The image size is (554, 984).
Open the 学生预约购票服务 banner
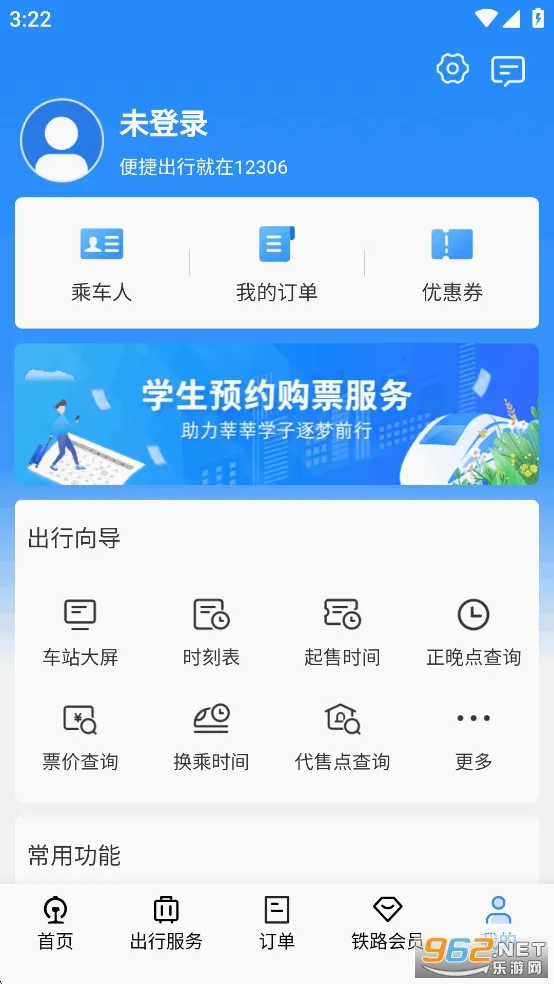pos(277,414)
